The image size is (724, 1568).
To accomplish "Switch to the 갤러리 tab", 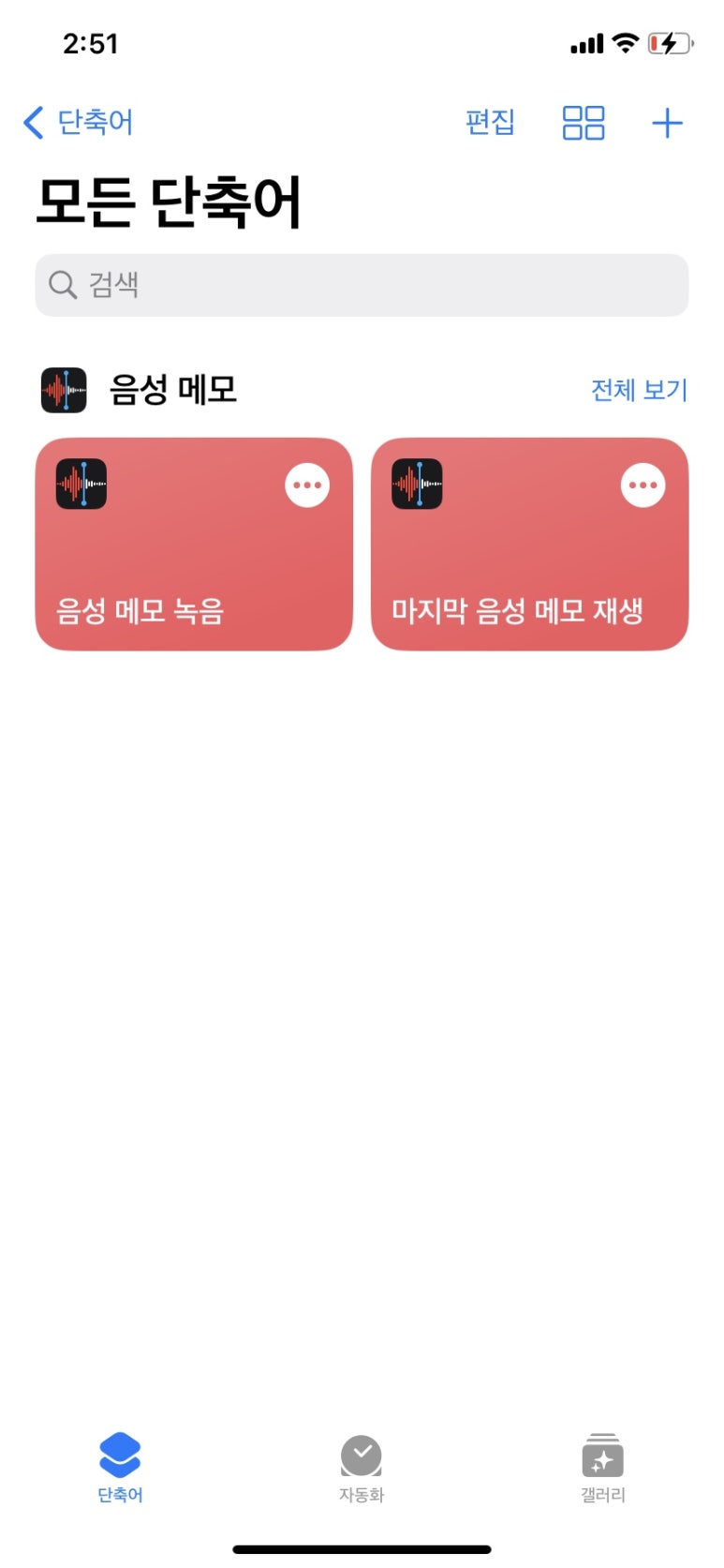I will click(602, 1468).
